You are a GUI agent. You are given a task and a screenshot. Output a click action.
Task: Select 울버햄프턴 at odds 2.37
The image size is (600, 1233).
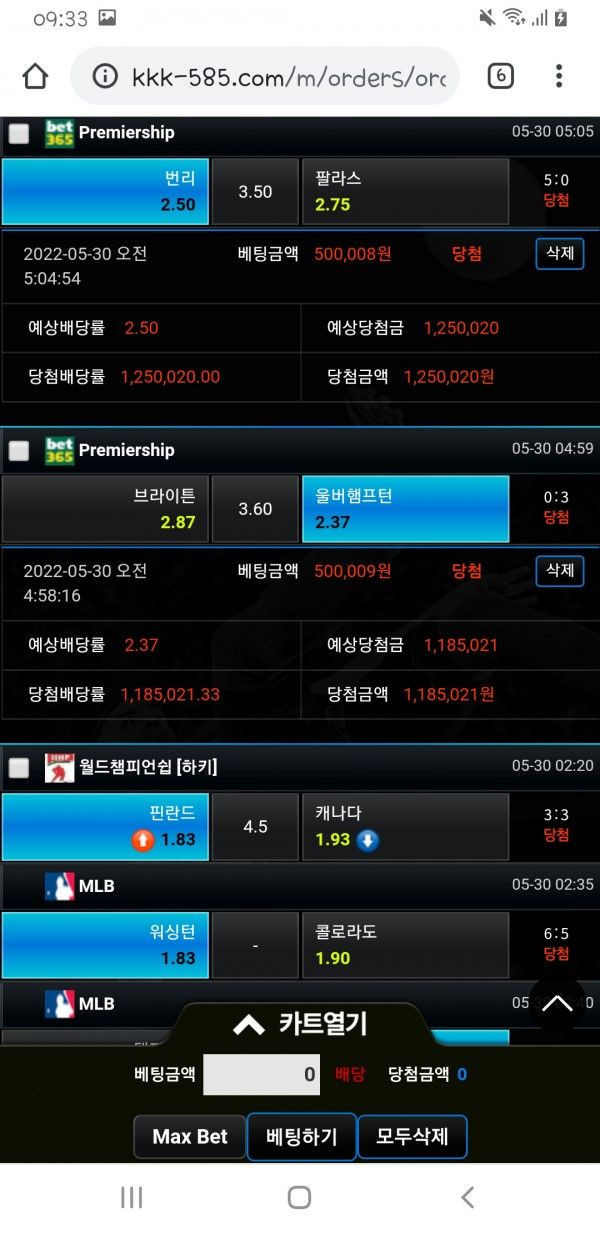[405, 508]
